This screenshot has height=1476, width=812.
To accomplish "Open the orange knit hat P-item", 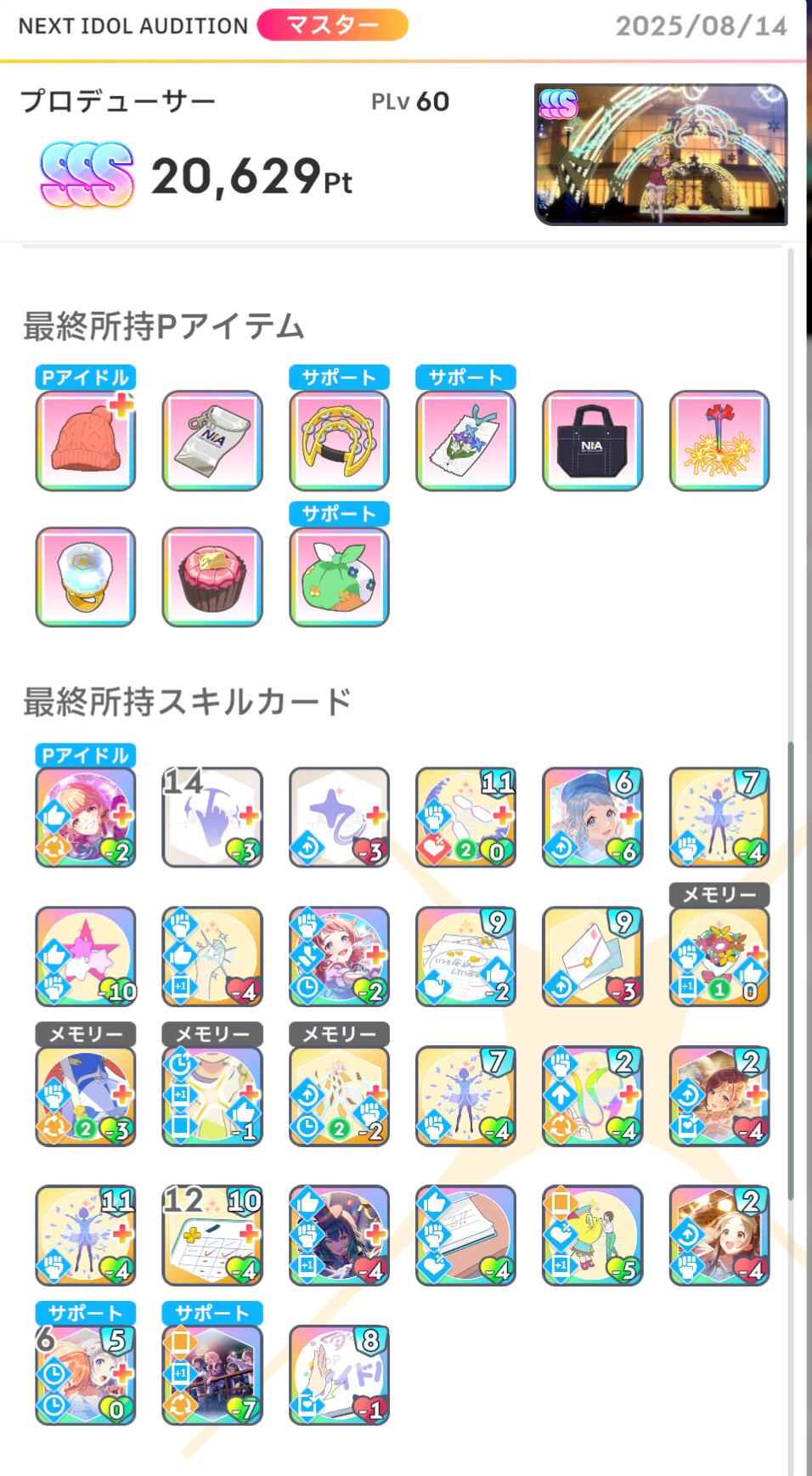I will [x=85, y=441].
